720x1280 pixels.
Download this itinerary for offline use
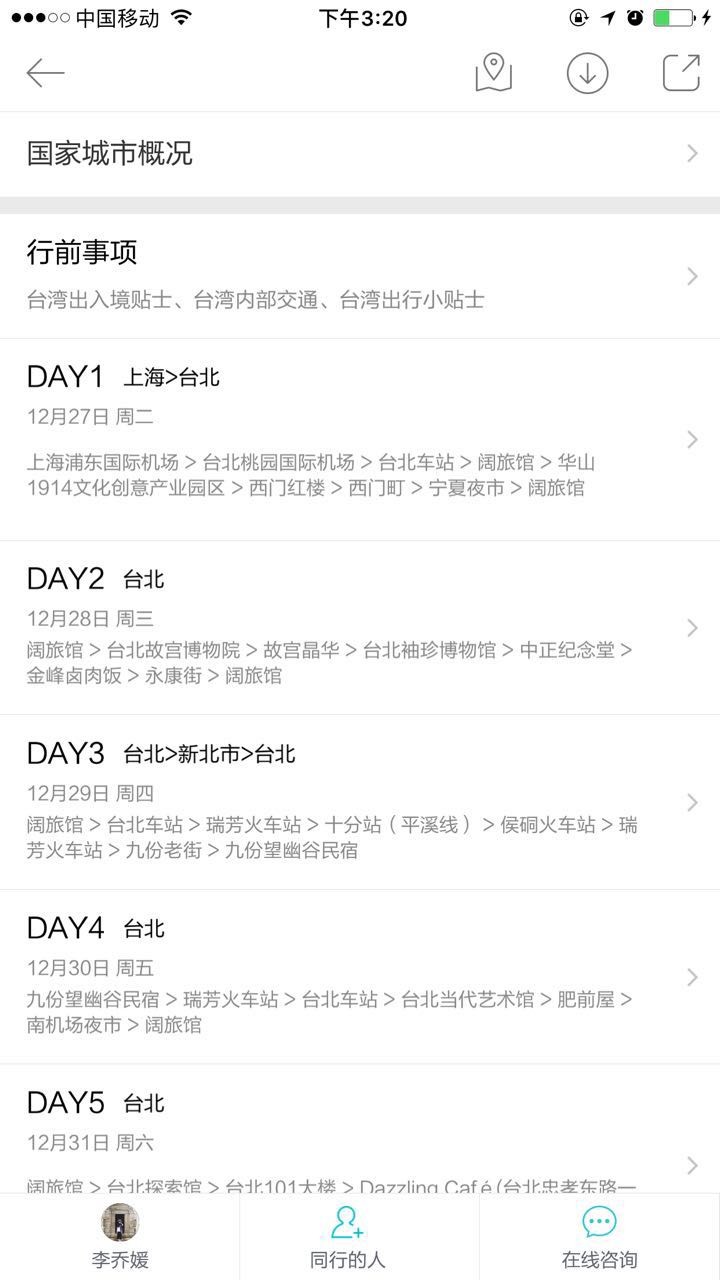click(587, 73)
